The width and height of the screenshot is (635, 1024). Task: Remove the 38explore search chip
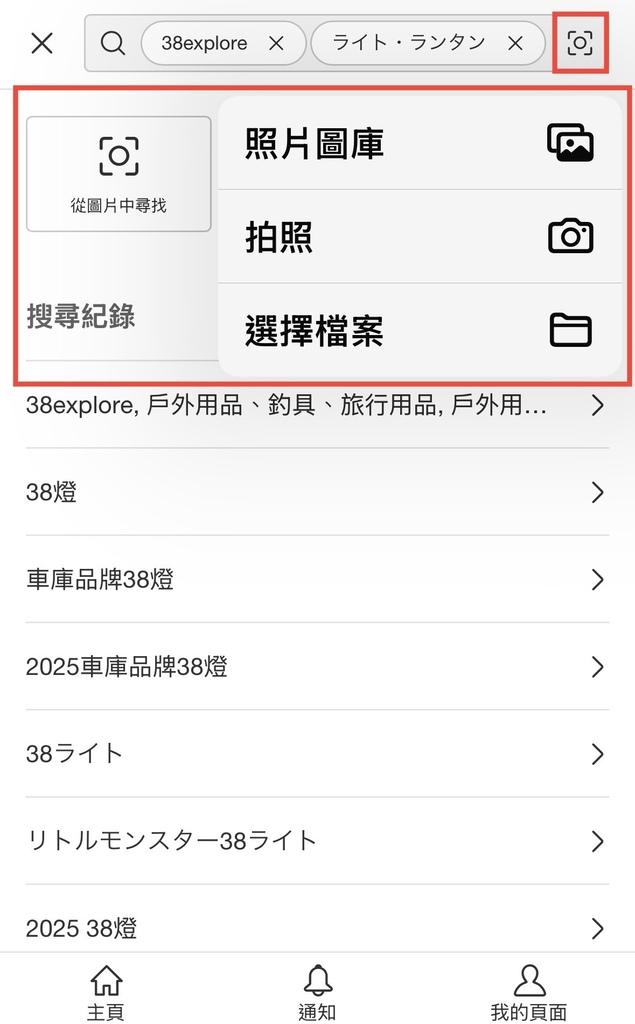point(276,44)
